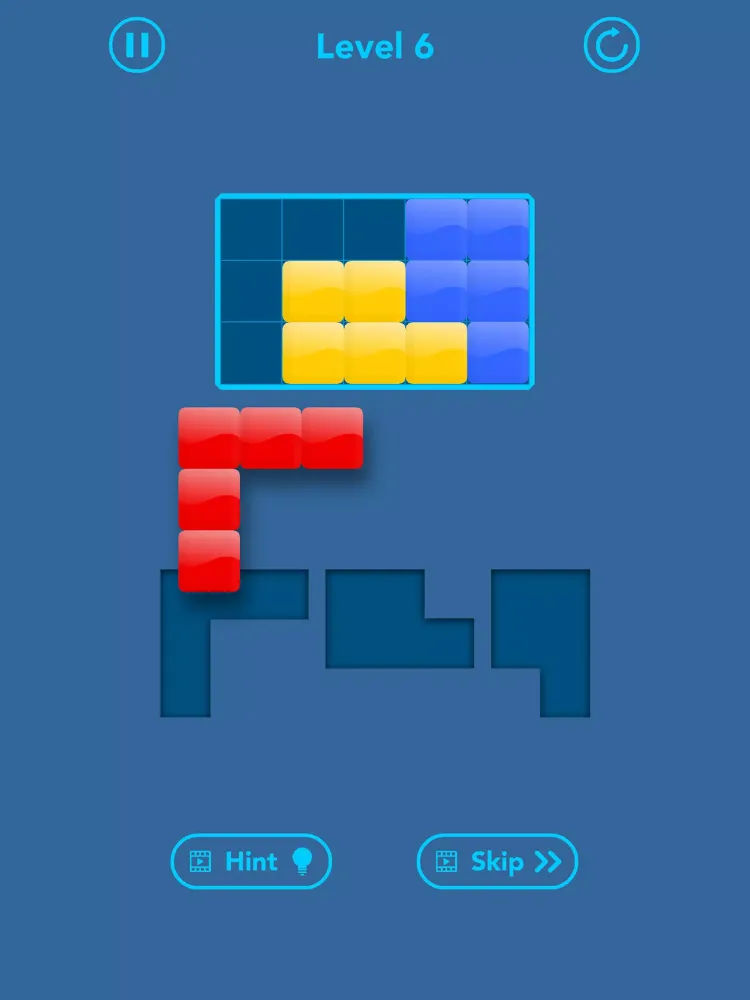750x1000 pixels.
Task: Open the Hint video
Action: 251,861
